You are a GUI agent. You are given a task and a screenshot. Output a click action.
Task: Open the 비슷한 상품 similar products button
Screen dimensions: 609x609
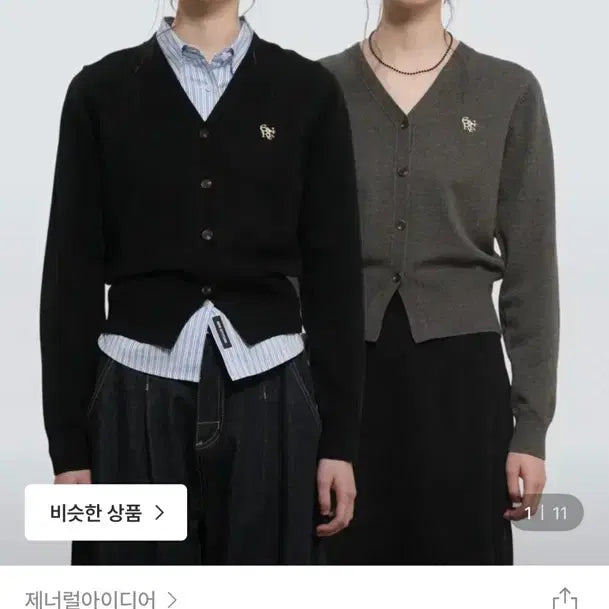pyautogui.click(x=106, y=513)
